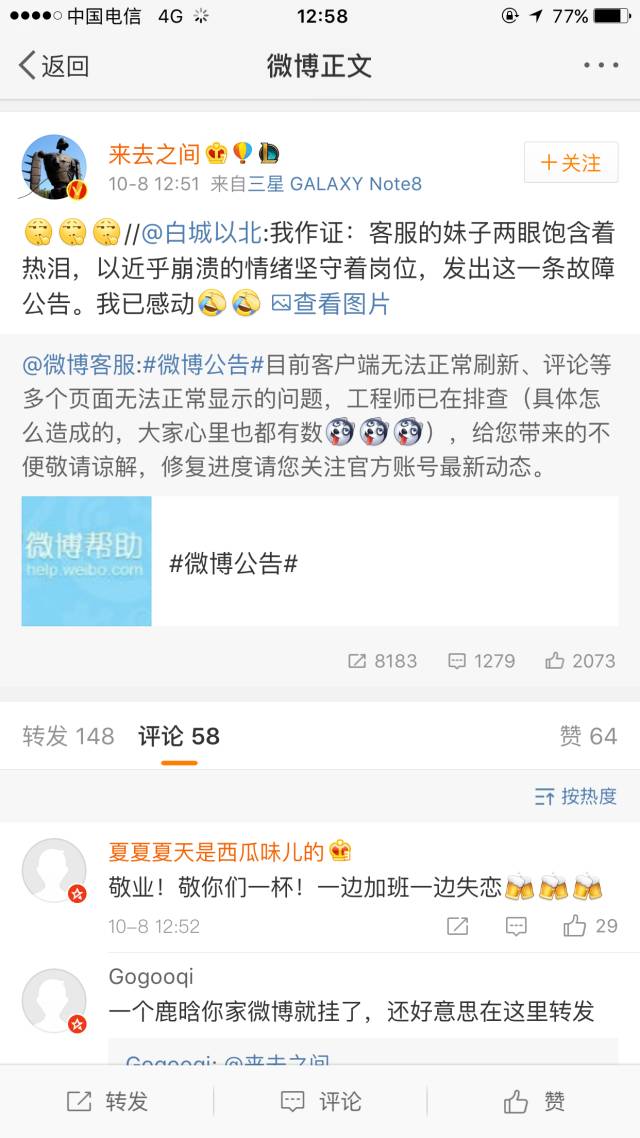
Task: Switch to the 评论 58 tab
Action: [179, 737]
